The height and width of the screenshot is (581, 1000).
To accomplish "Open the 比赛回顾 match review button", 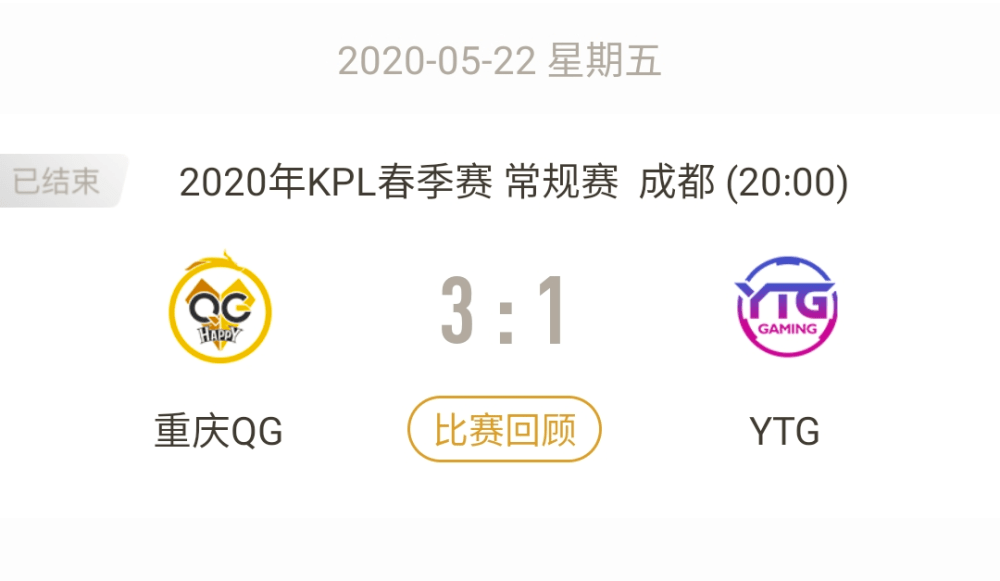I will coord(504,430).
